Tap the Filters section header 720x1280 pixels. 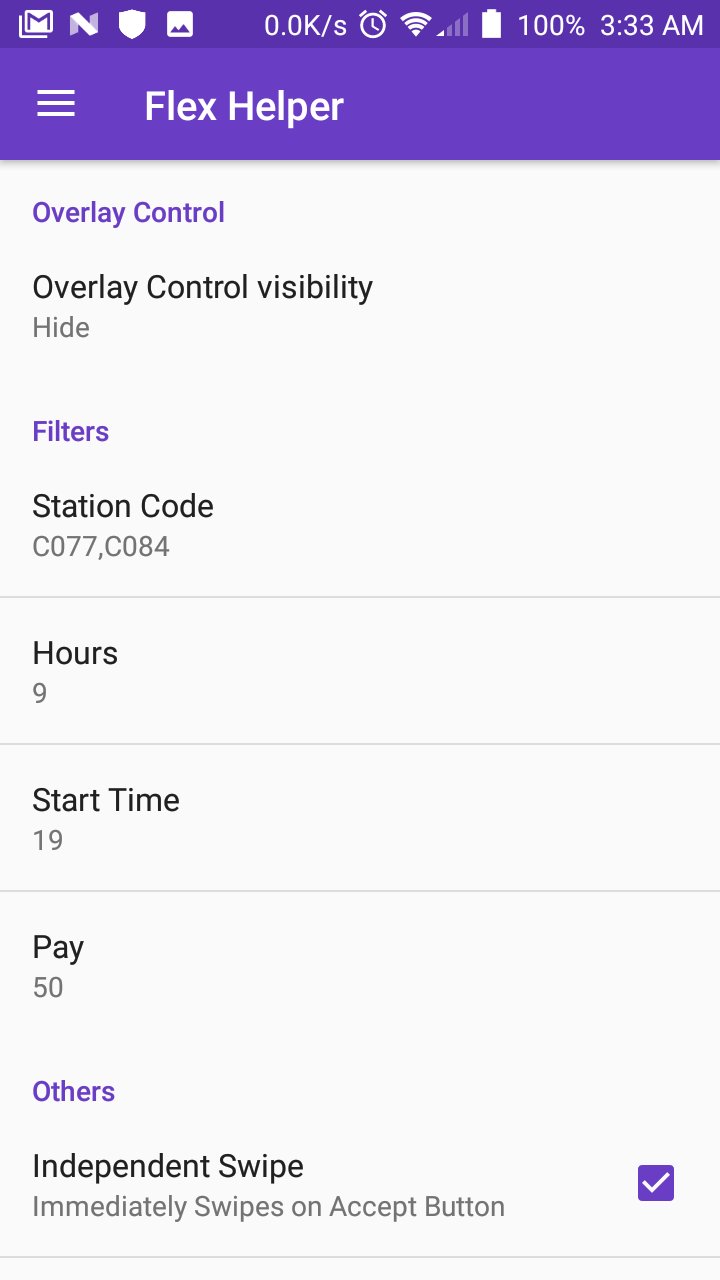pyautogui.click(x=70, y=431)
